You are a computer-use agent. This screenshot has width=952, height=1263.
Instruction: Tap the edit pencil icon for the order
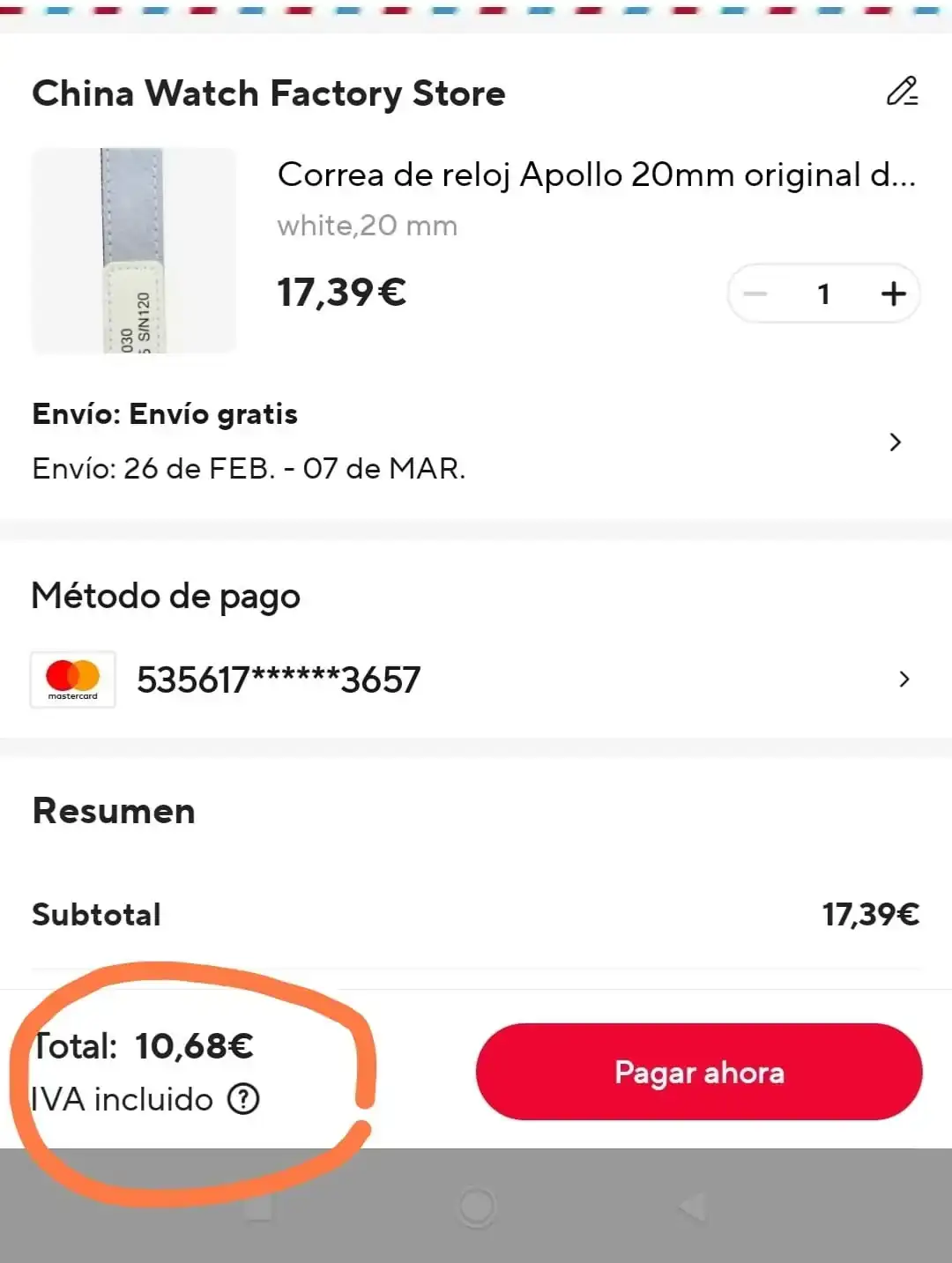click(902, 92)
